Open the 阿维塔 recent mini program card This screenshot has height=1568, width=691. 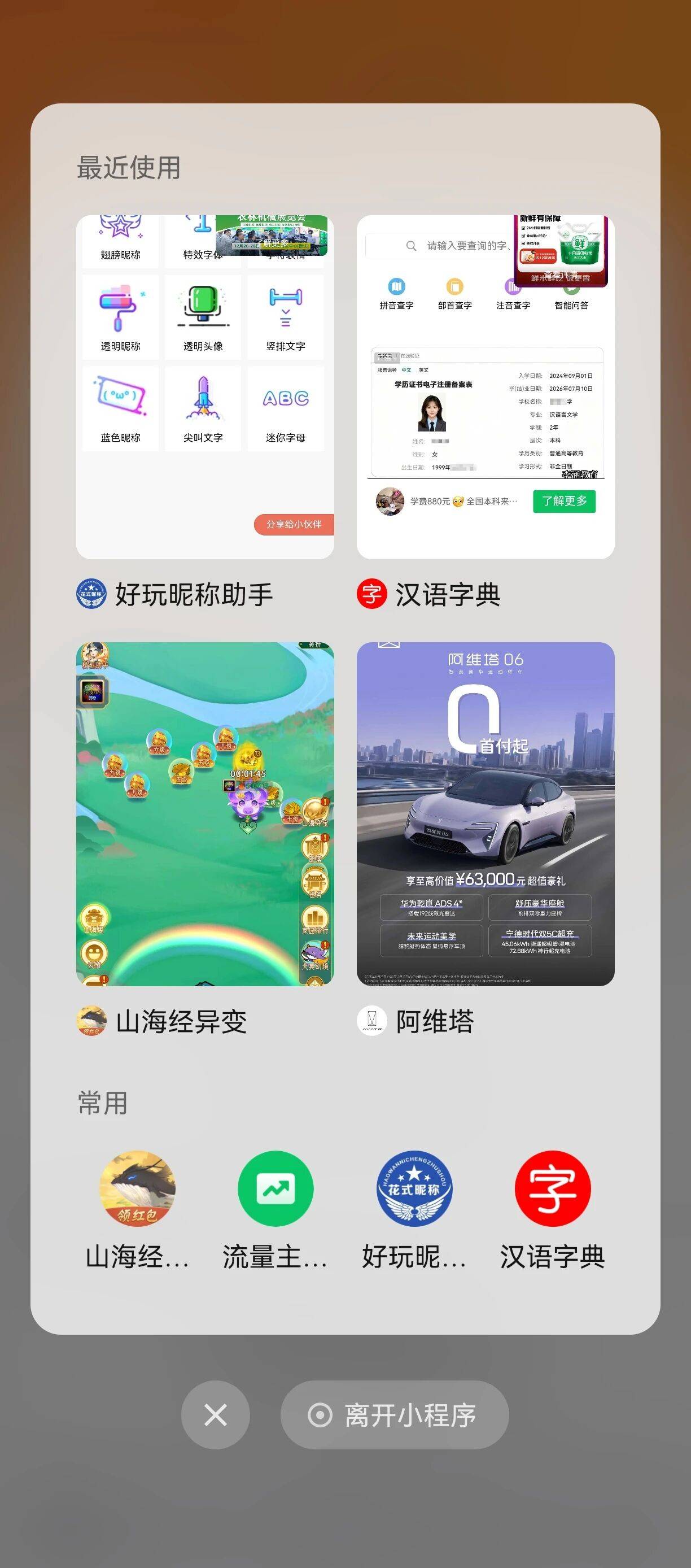(x=486, y=814)
